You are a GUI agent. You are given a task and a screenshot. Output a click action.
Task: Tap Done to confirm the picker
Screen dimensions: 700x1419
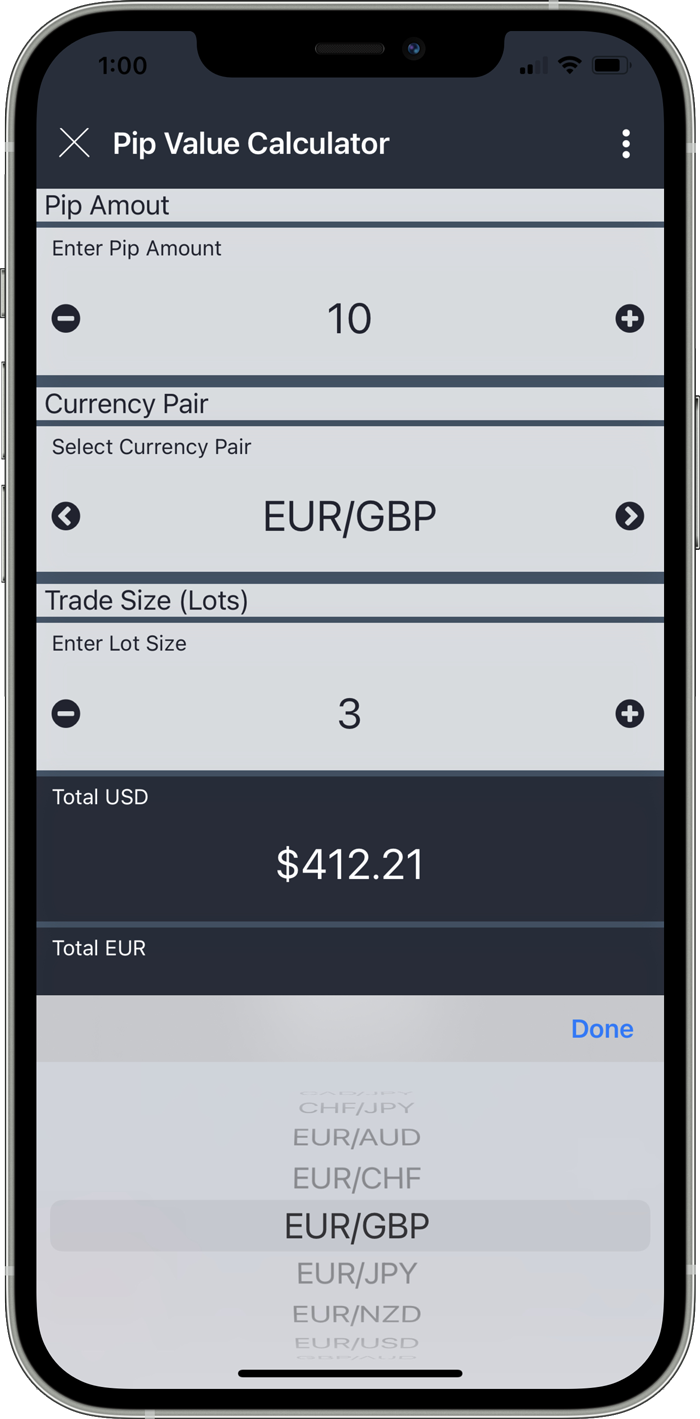coord(602,1029)
